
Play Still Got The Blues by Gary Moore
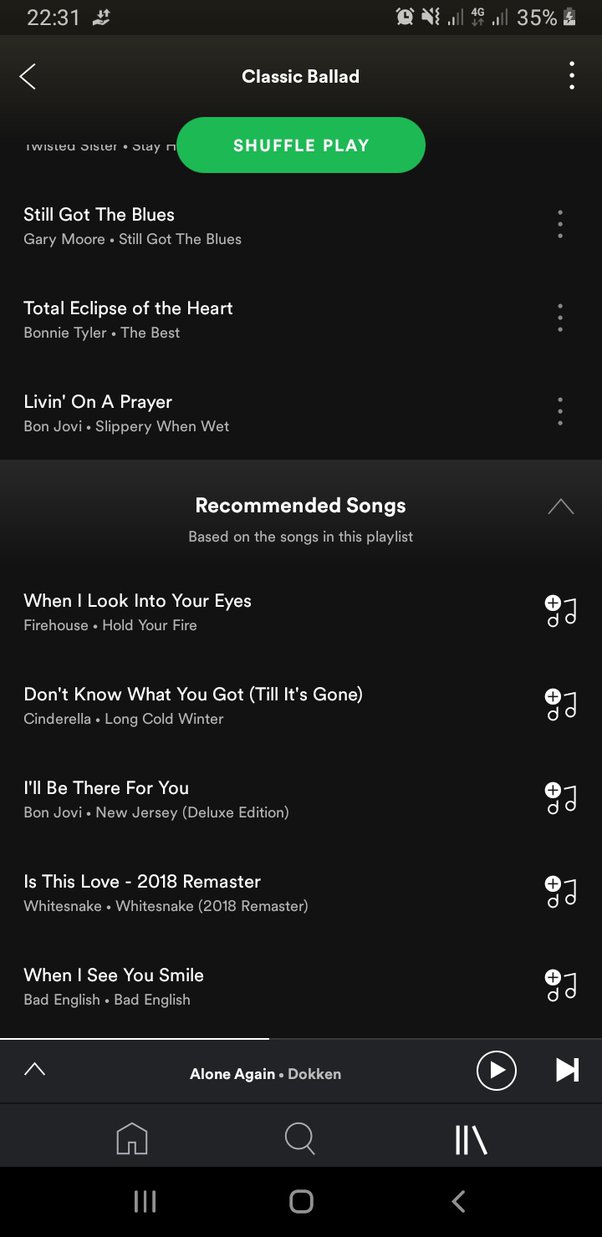click(x=200, y=225)
